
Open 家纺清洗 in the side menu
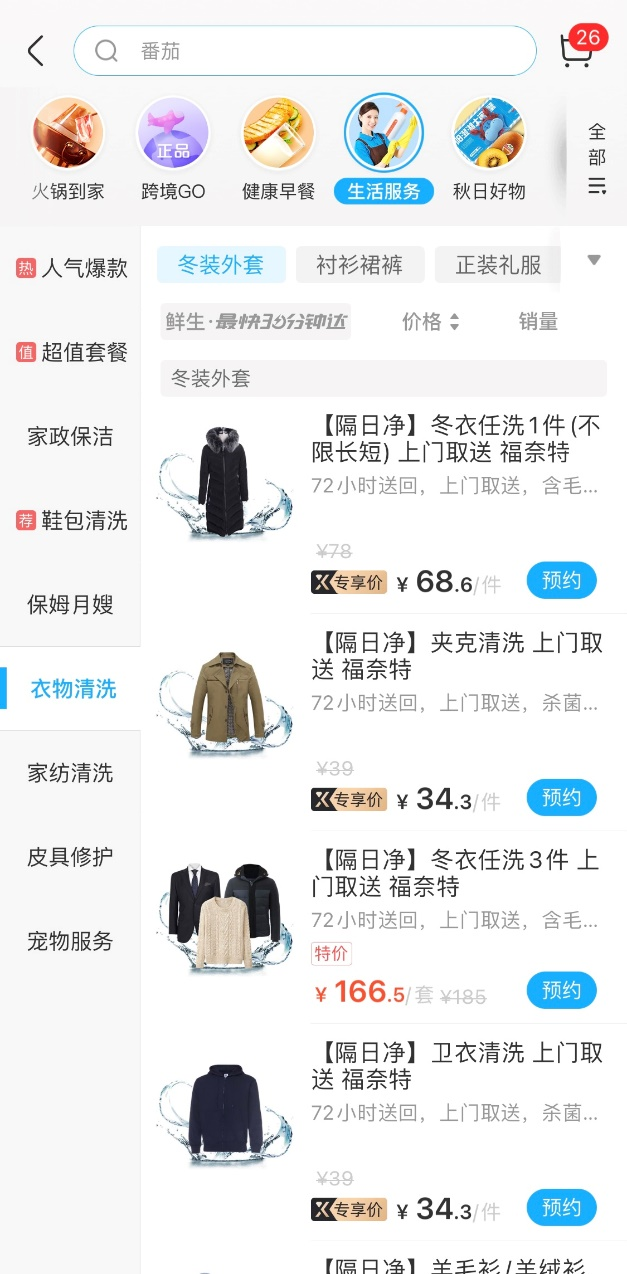pos(70,772)
